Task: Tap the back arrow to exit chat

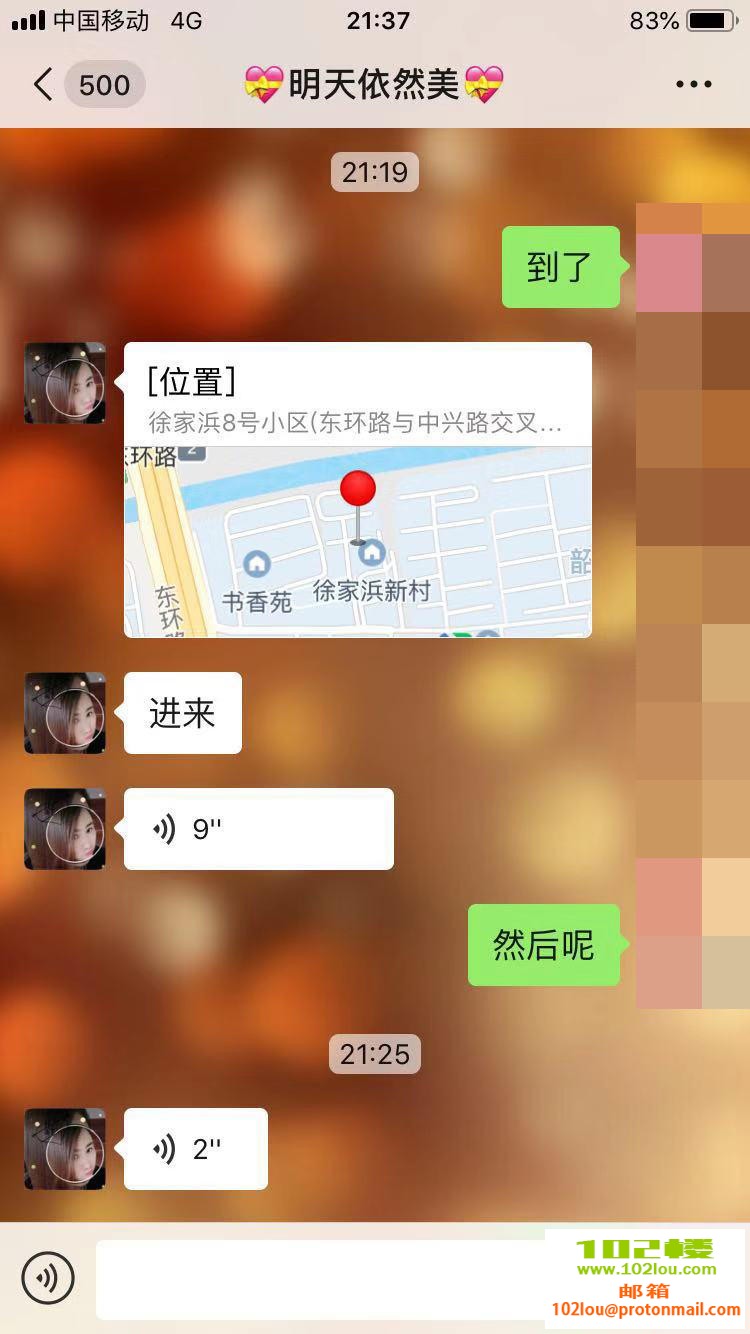Action: coord(40,84)
